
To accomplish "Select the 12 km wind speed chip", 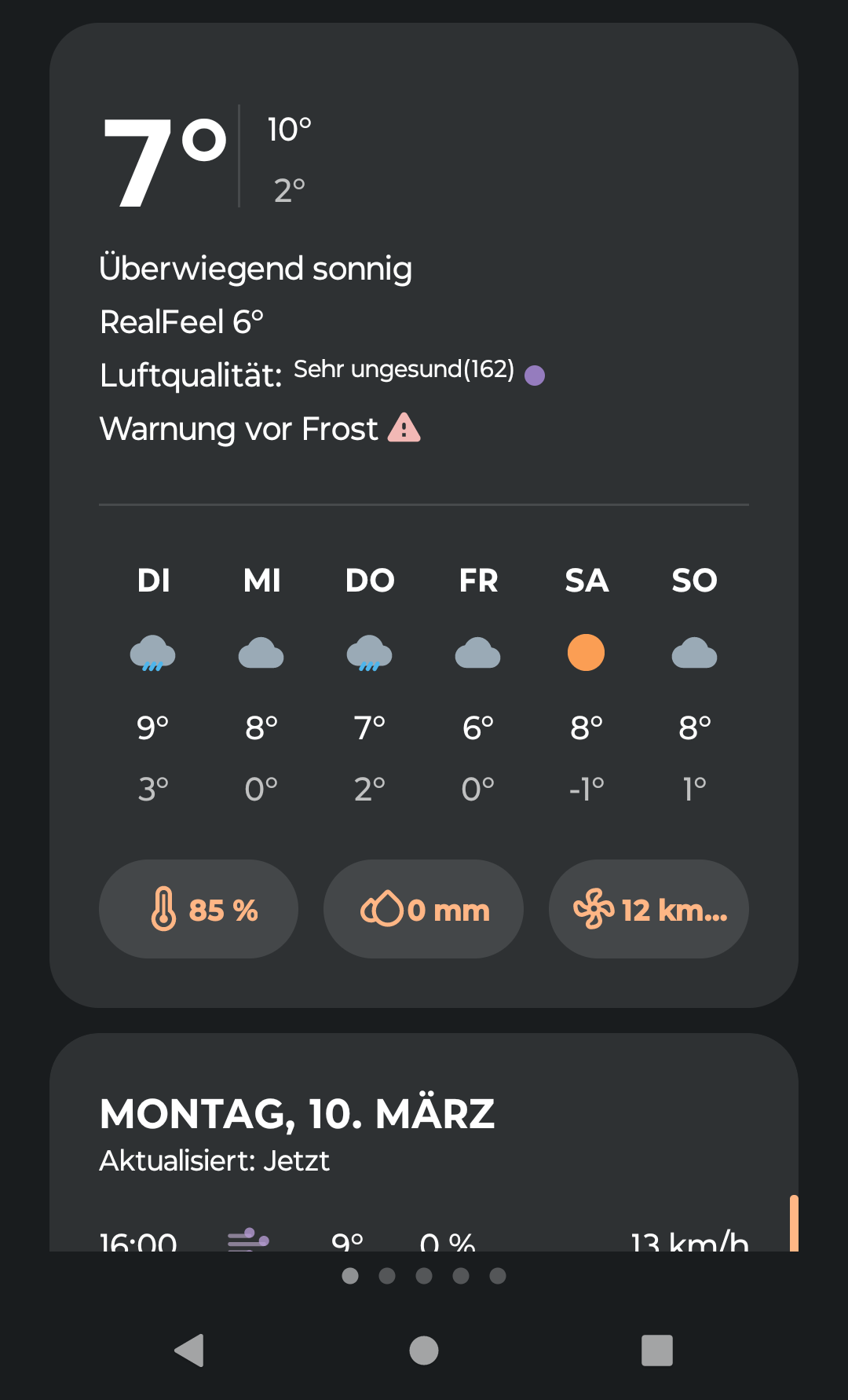I will coord(649,909).
